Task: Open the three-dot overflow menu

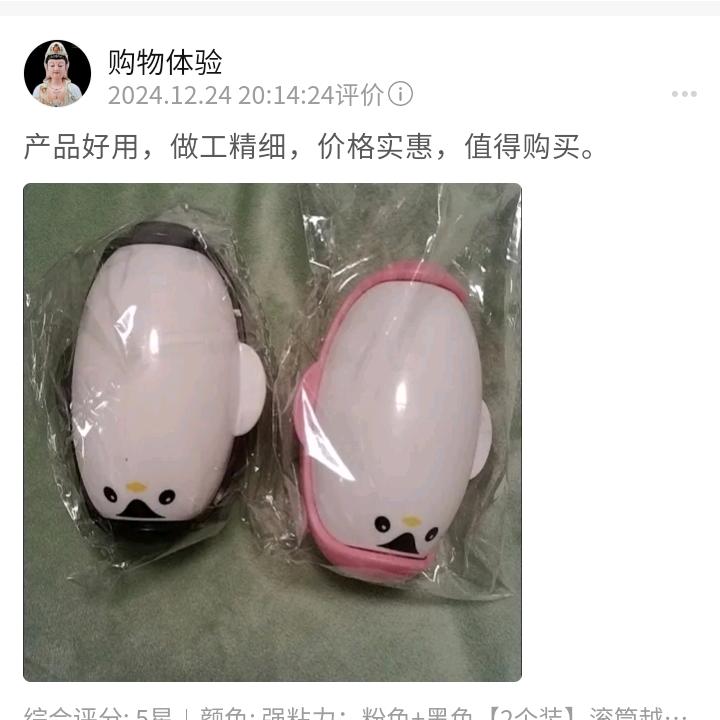Action: (x=684, y=94)
